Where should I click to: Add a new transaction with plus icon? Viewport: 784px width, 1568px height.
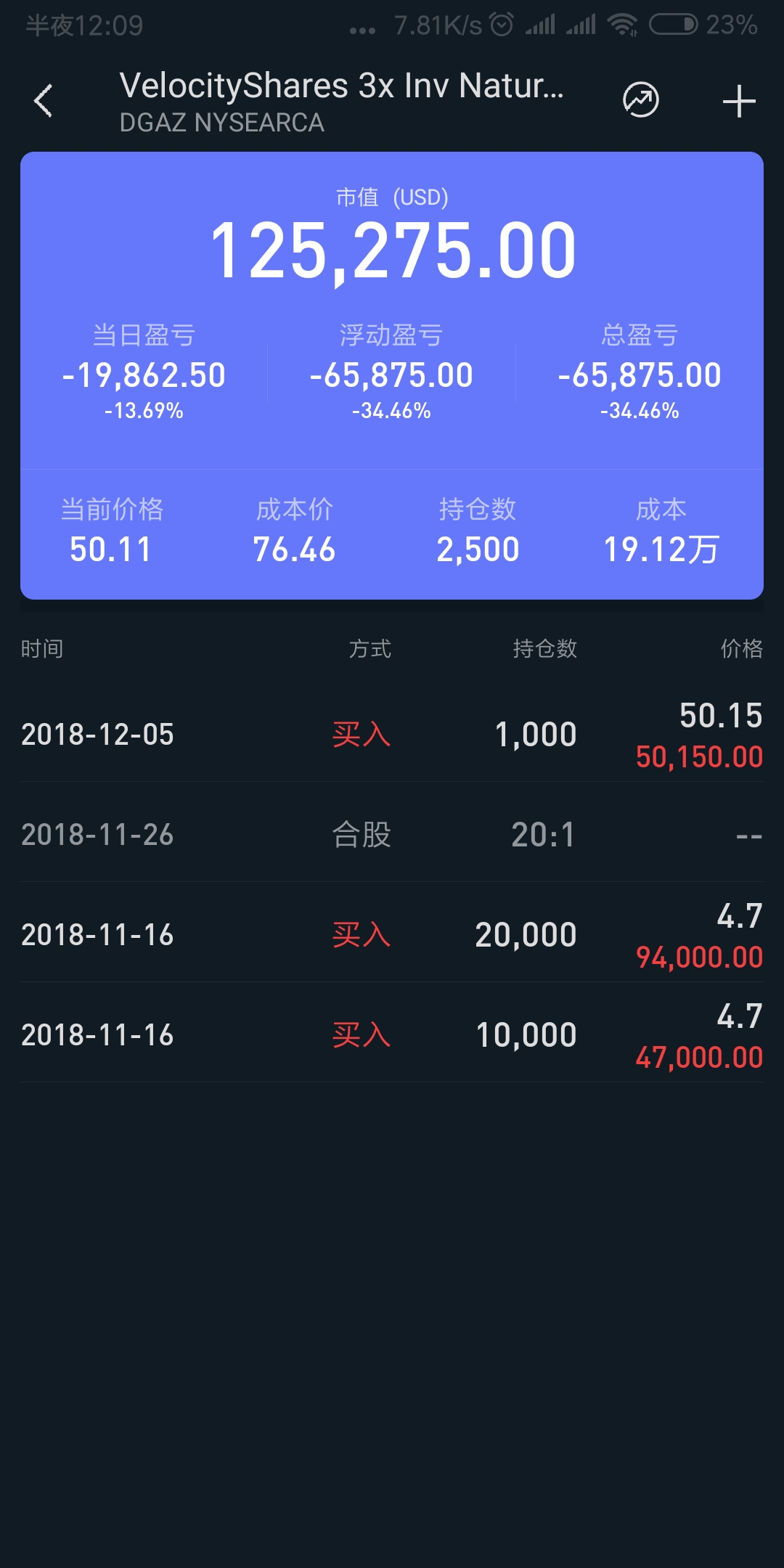(x=739, y=101)
